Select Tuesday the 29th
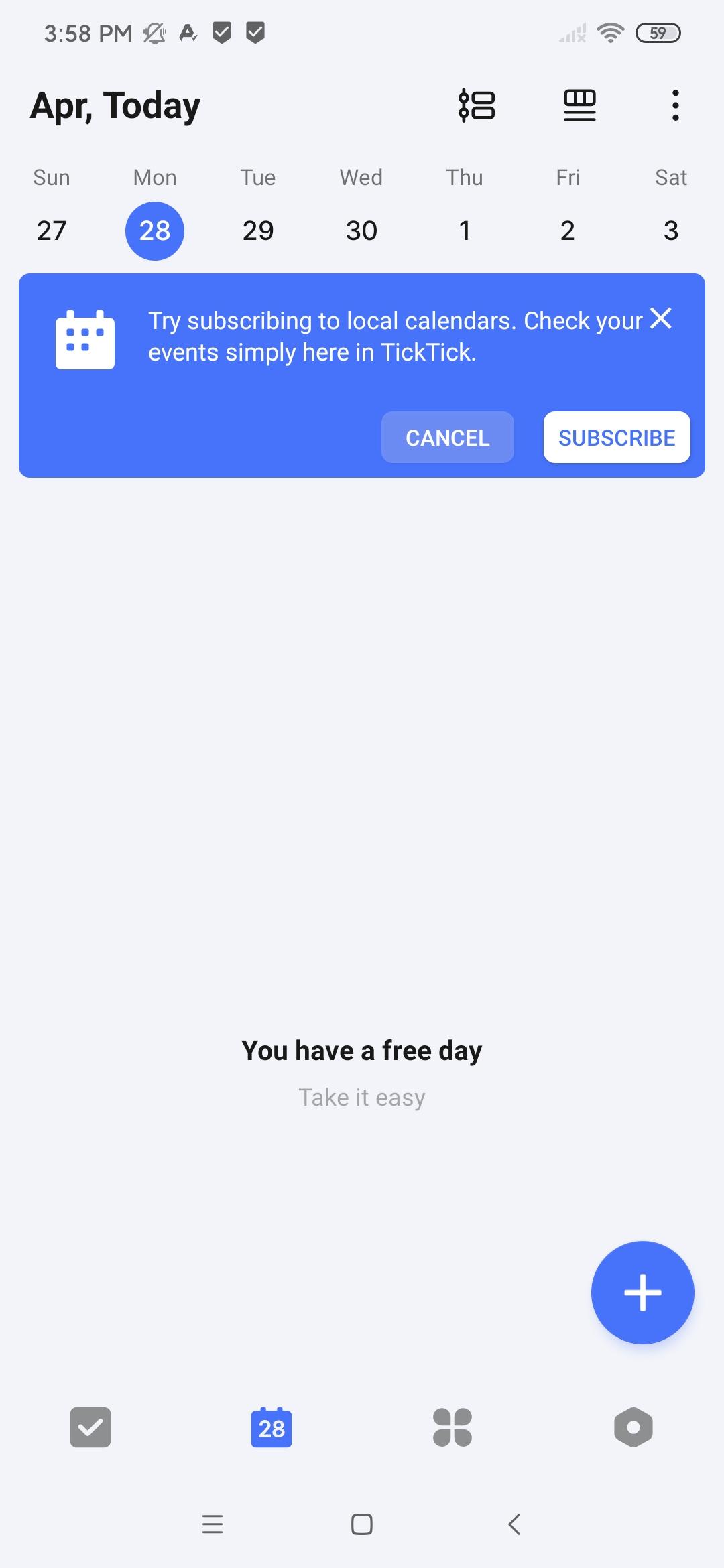 [x=258, y=231]
